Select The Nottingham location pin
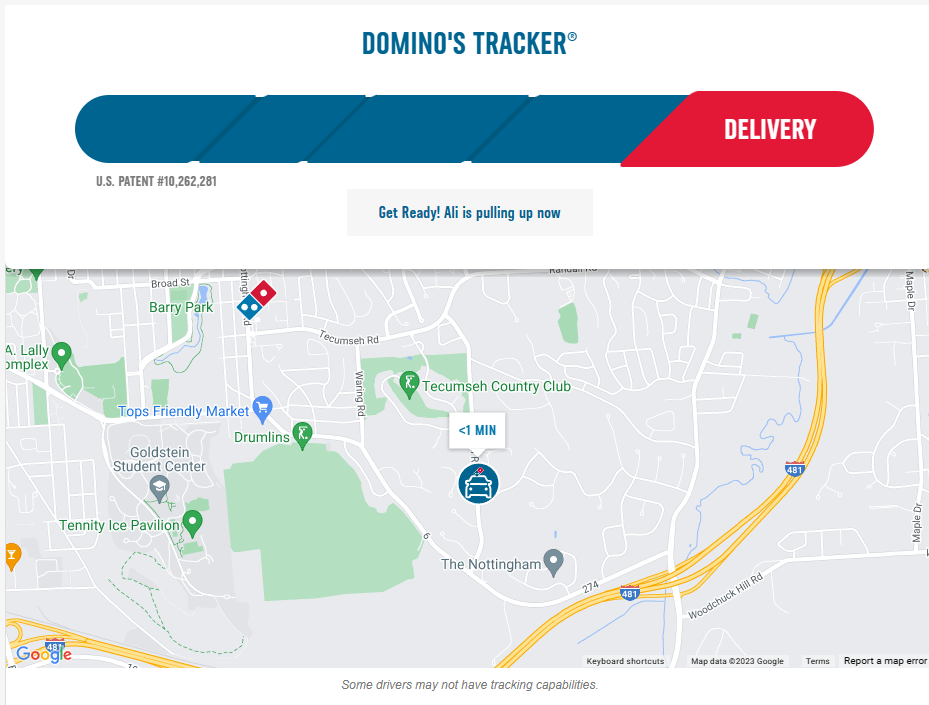This screenshot has height=705, width=929. point(553,560)
